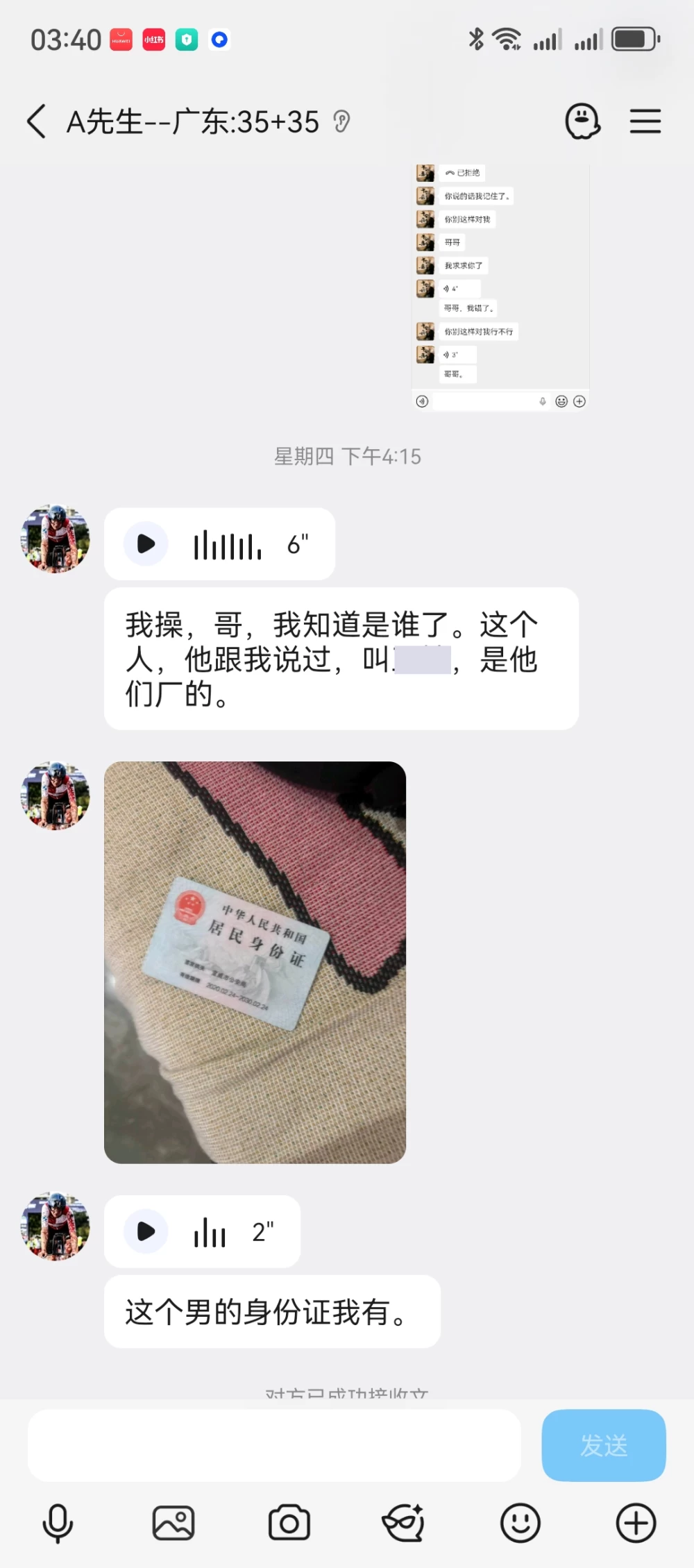Open the camera to take a photo

[289, 1524]
